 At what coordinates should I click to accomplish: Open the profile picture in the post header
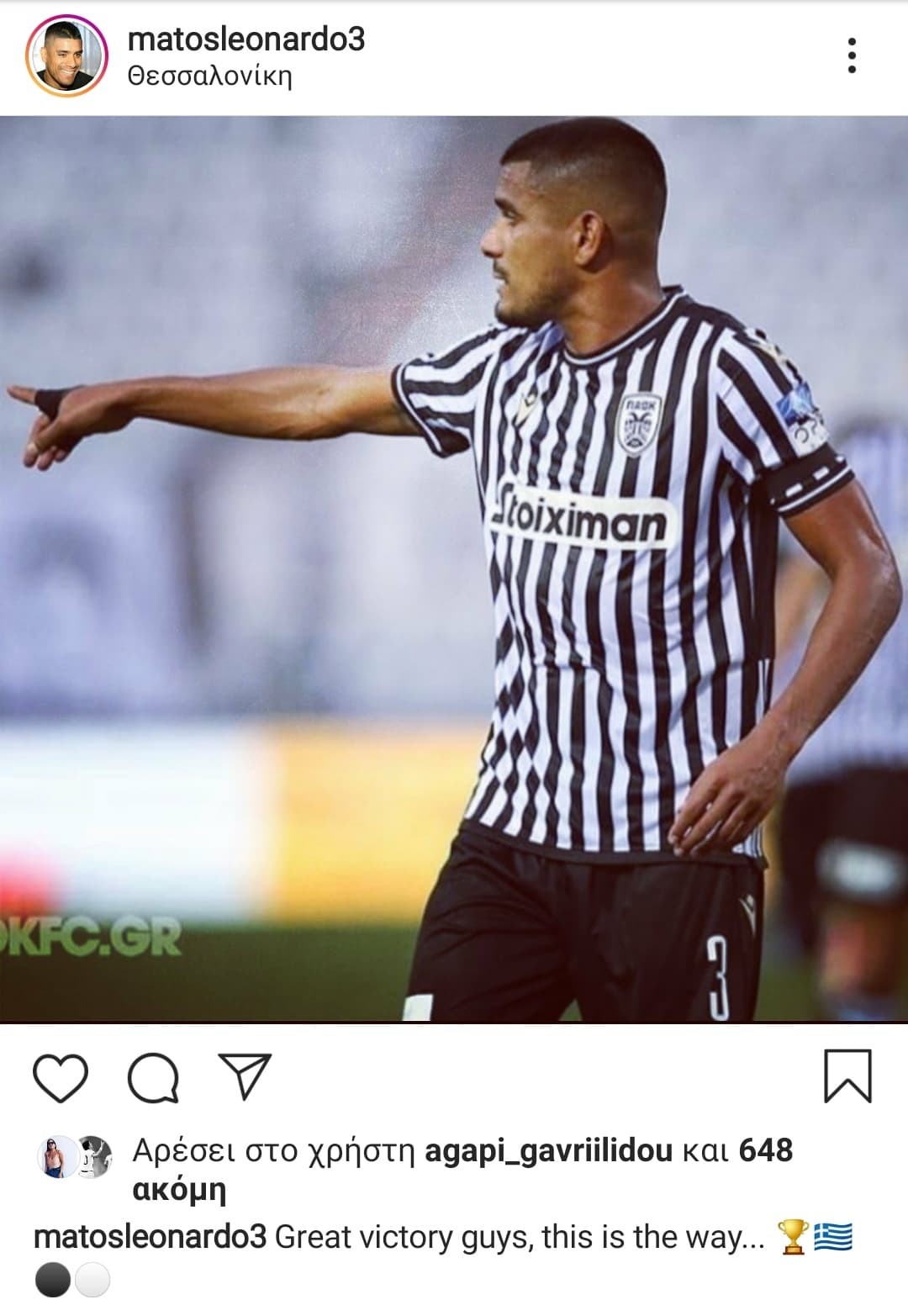(x=67, y=55)
